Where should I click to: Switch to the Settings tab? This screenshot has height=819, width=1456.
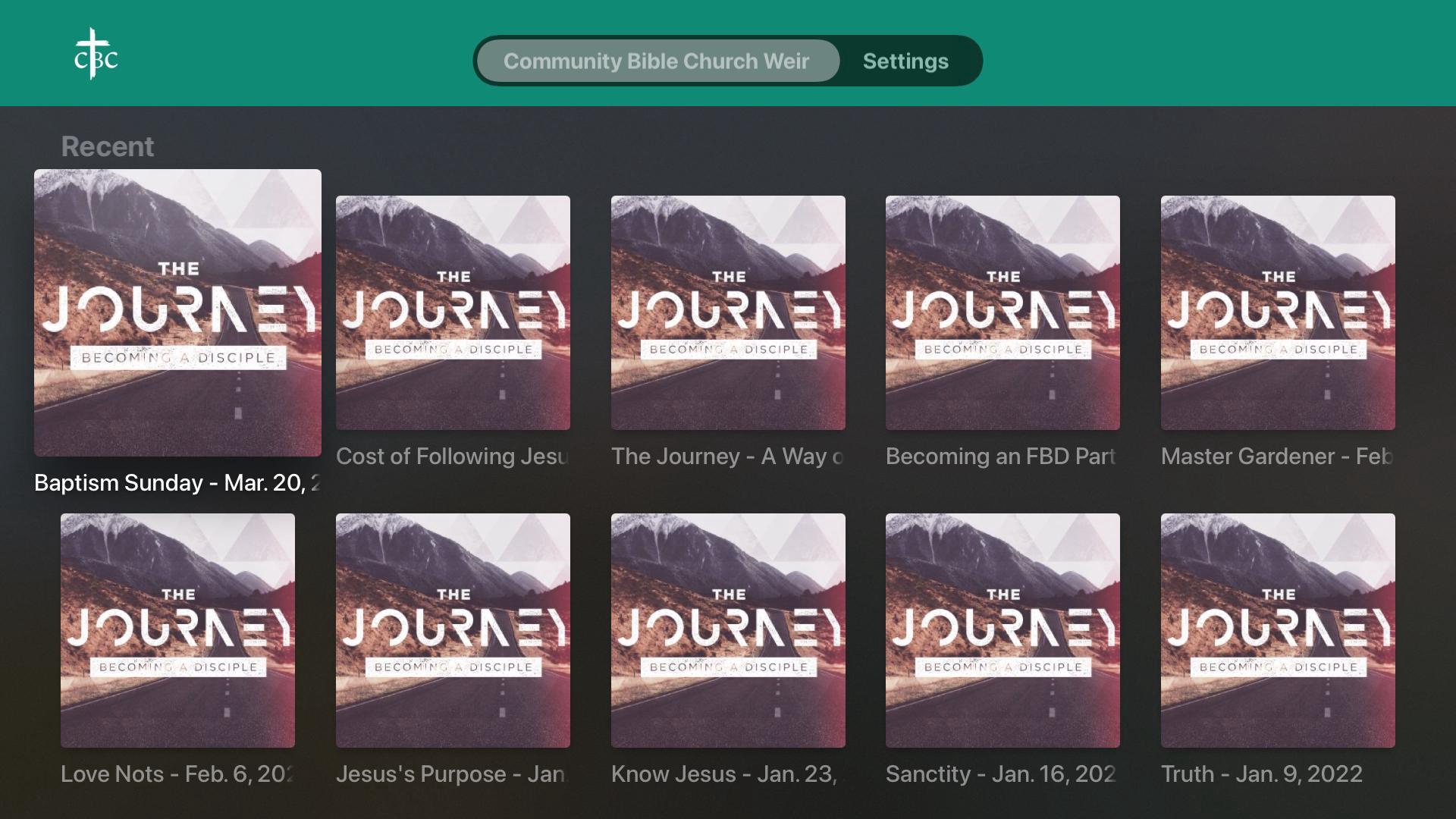coord(905,61)
